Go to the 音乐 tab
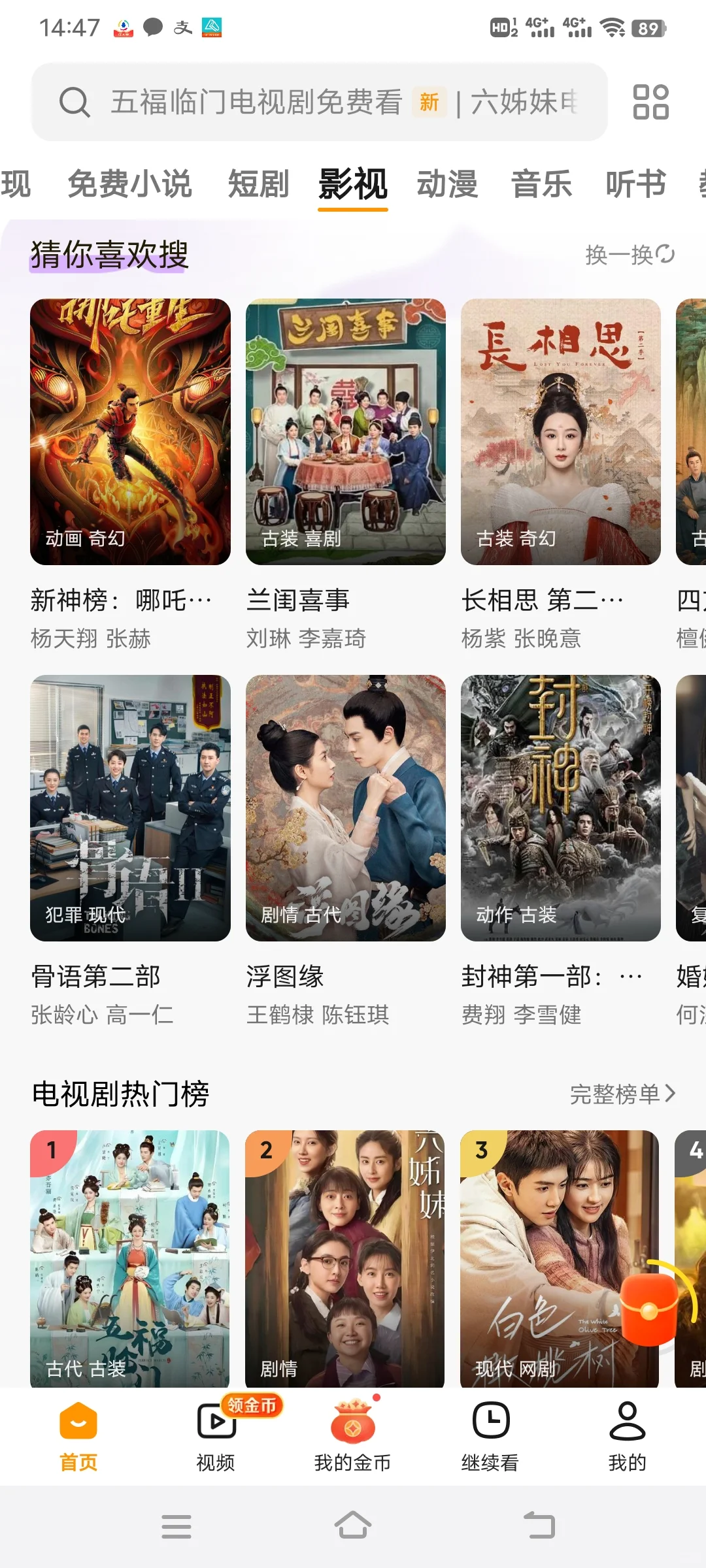The height and width of the screenshot is (1568, 706). [541, 184]
